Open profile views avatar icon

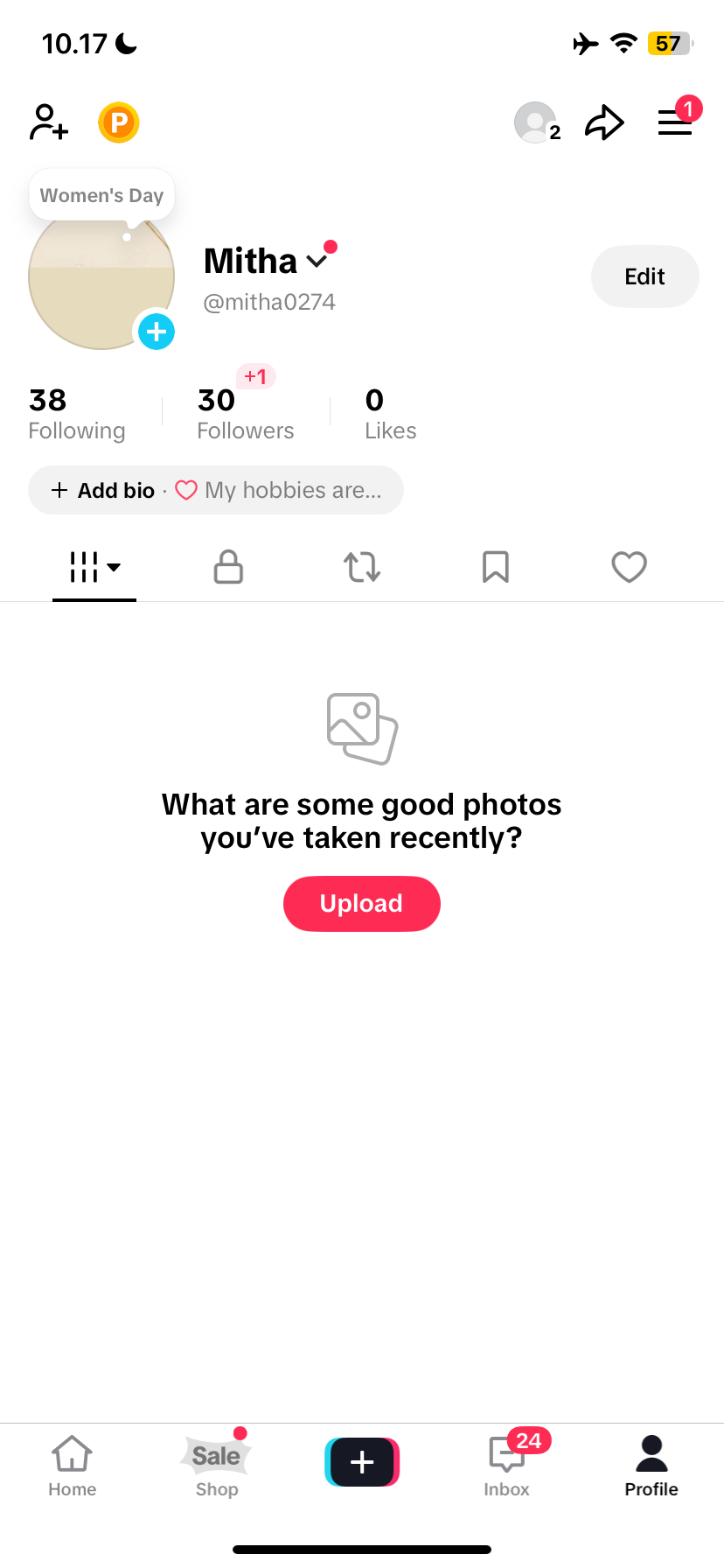coord(536,122)
